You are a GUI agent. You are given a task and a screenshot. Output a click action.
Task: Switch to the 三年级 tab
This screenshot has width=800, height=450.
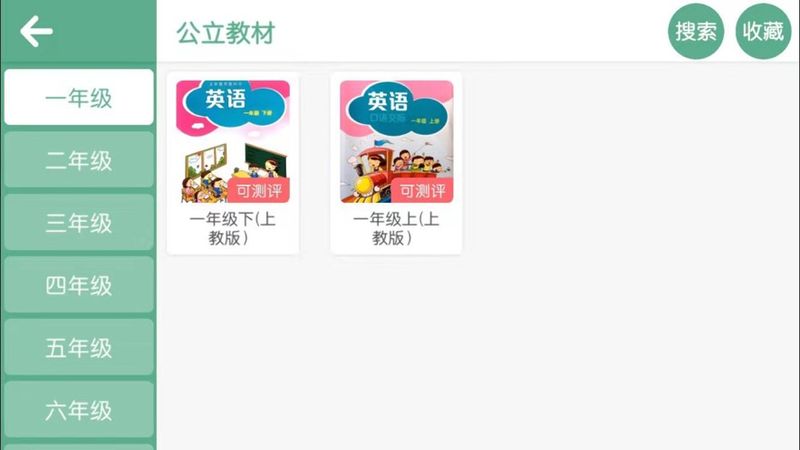pyautogui.click(x=78, y=223)
